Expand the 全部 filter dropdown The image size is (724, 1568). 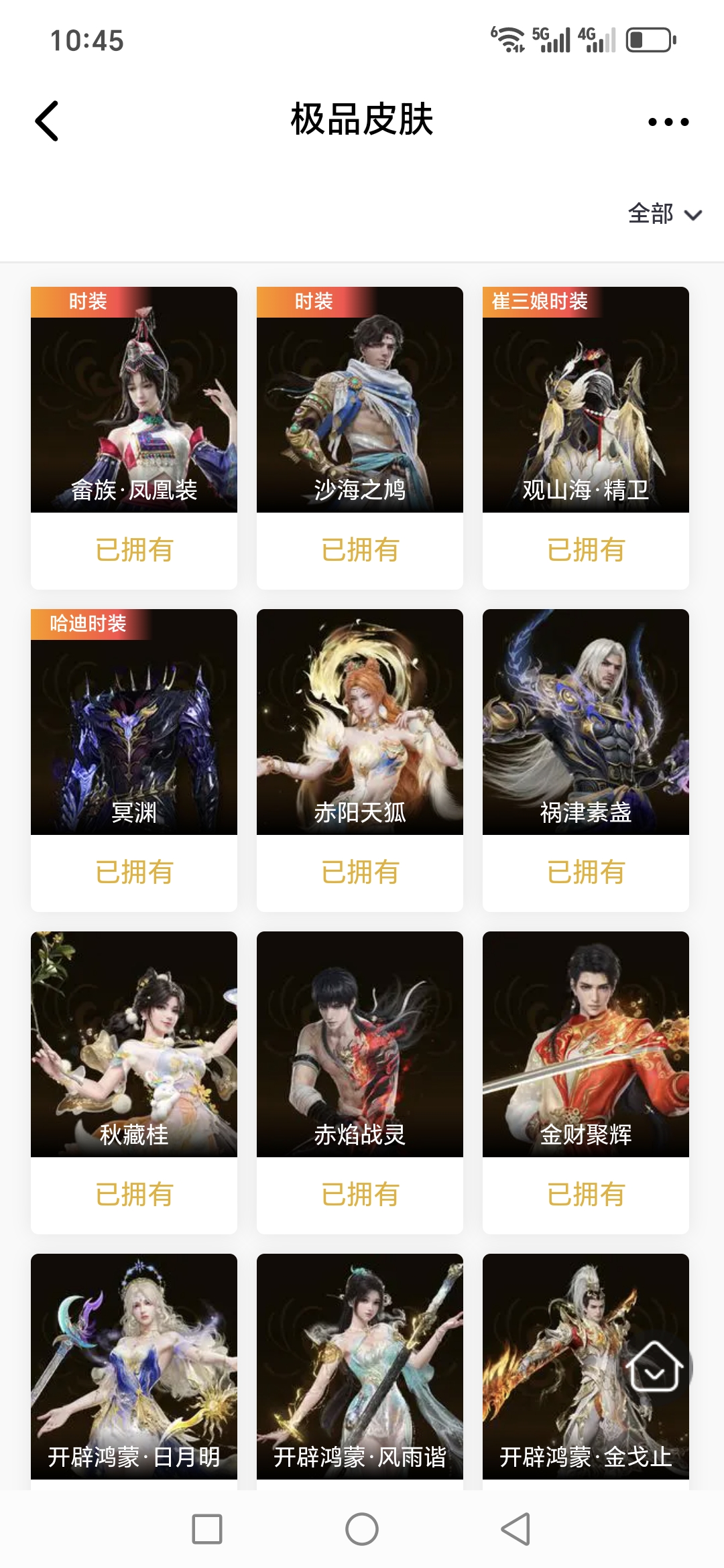(664, 214)
